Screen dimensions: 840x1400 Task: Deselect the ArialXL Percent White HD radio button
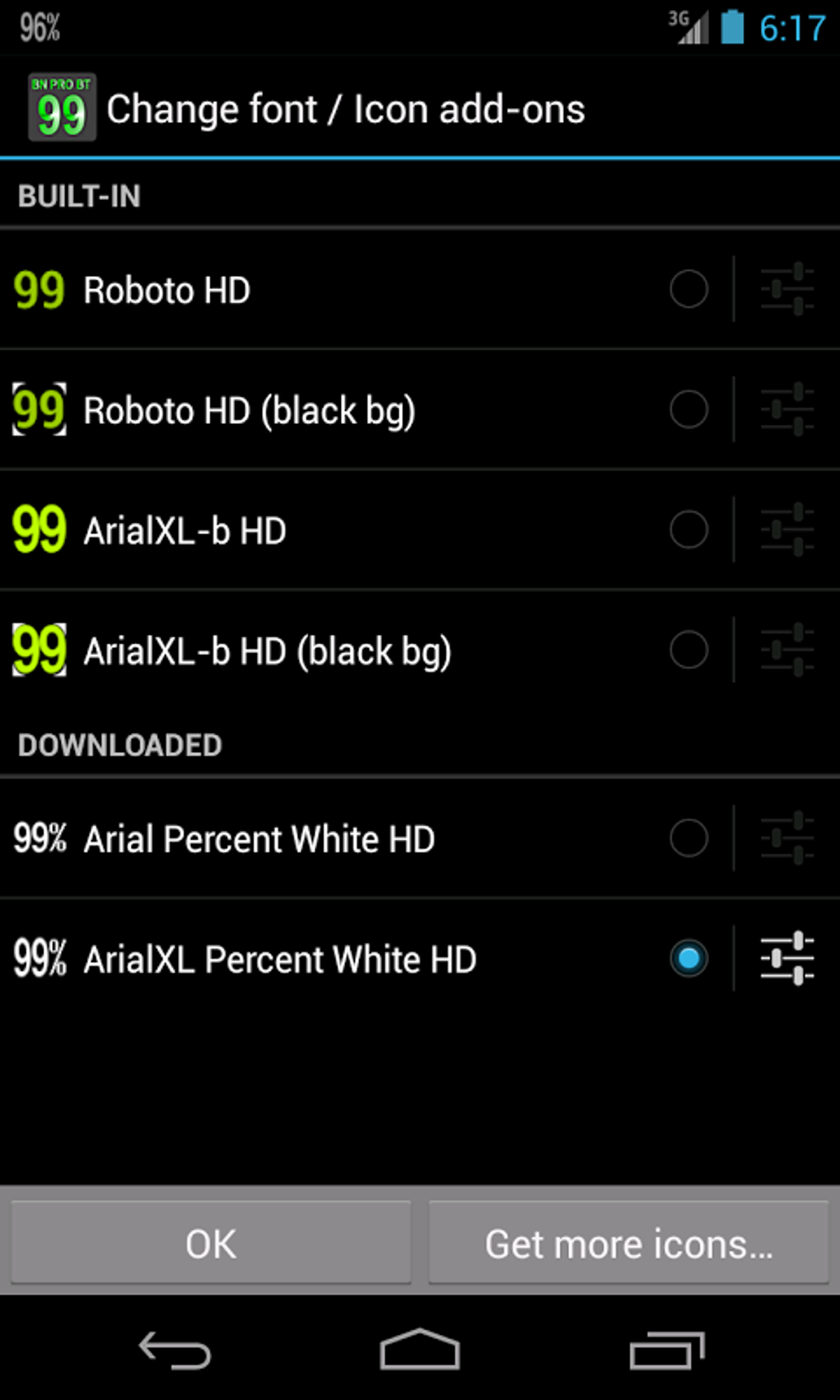[x=688, y=959]
